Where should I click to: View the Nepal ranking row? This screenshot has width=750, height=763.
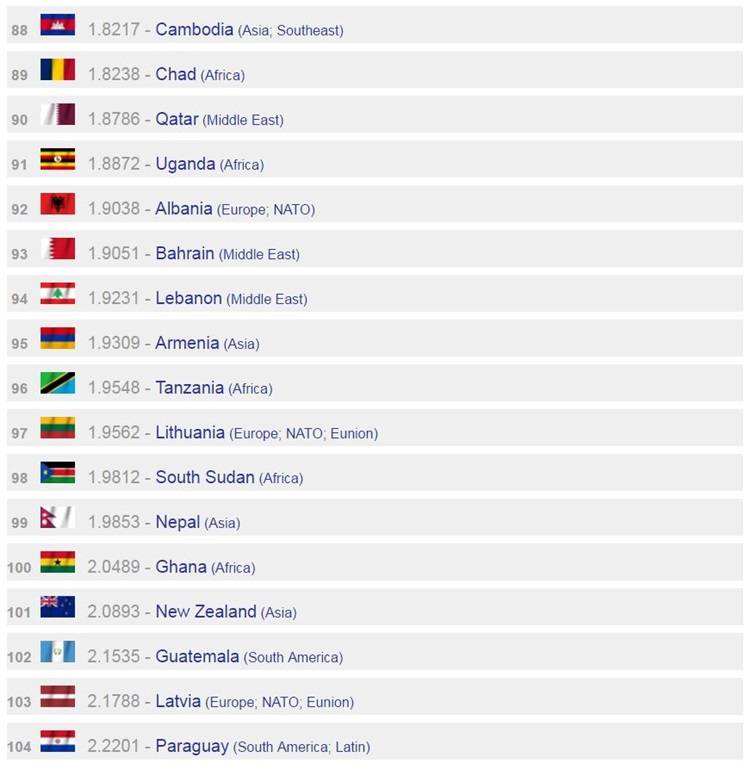(178, 522)
